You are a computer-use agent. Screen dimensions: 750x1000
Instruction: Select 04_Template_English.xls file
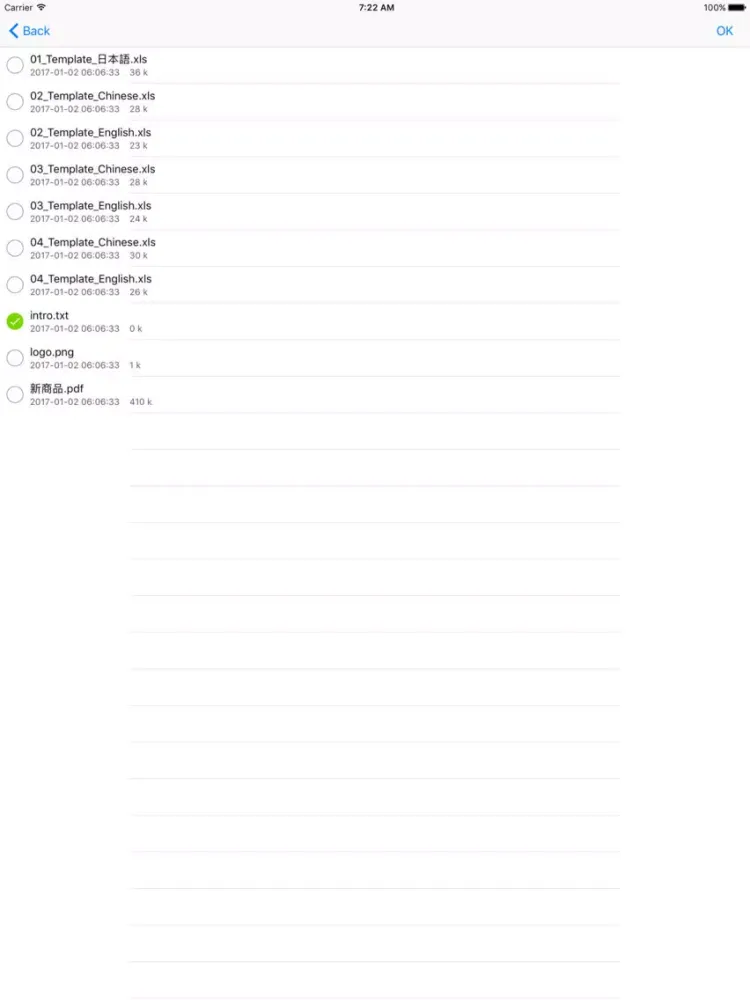pos(15,284)
